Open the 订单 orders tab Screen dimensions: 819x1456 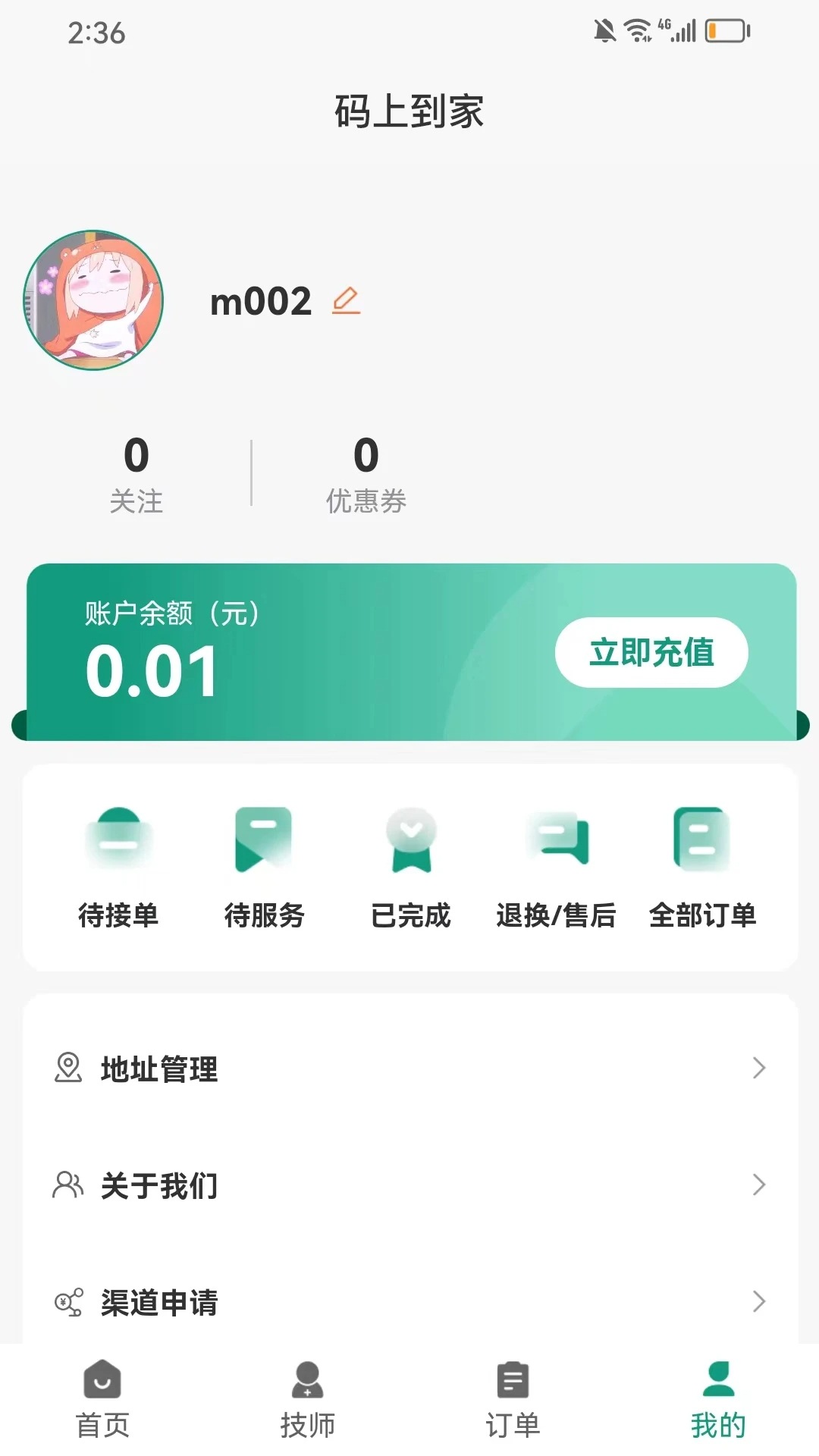(x=512, y=1403)
